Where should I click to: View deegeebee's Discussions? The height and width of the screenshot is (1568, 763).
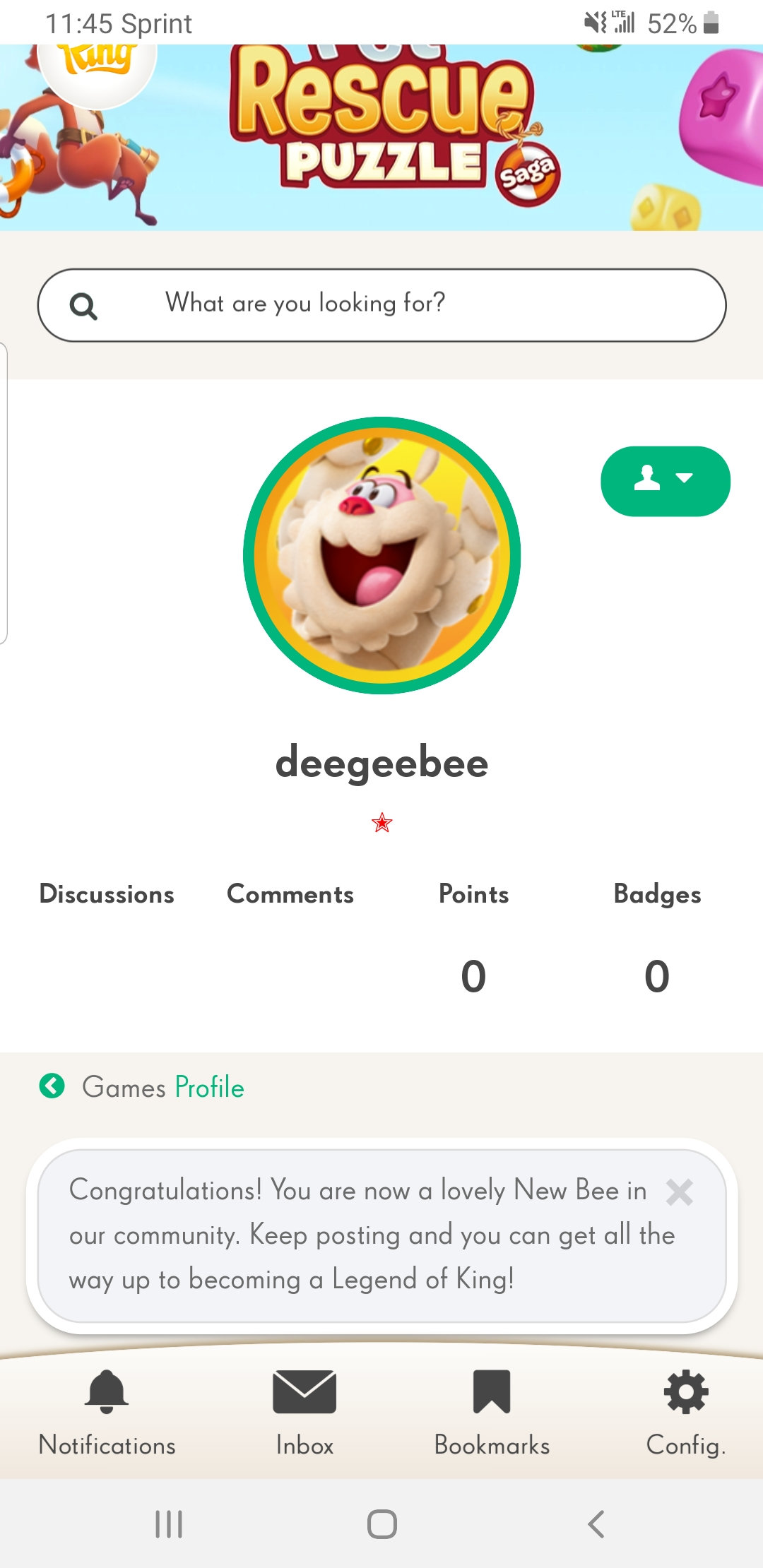tap(107, 894)
